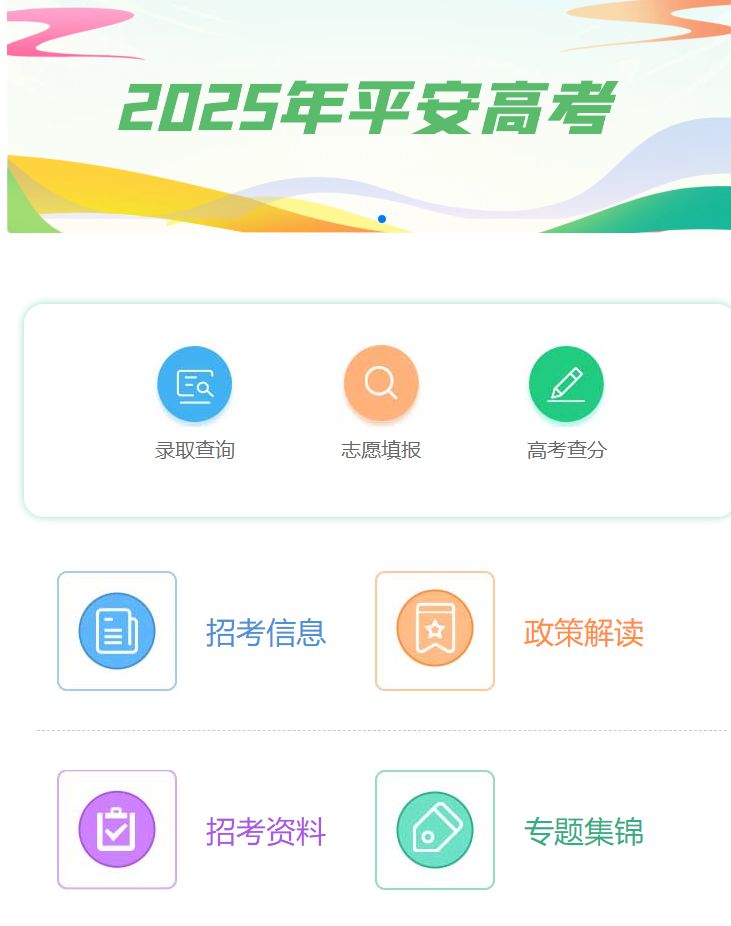Select the 志愿填报 magnifier icon
Image resolution: width=731 pixels, height=926 pixels.
coord(380,383)
